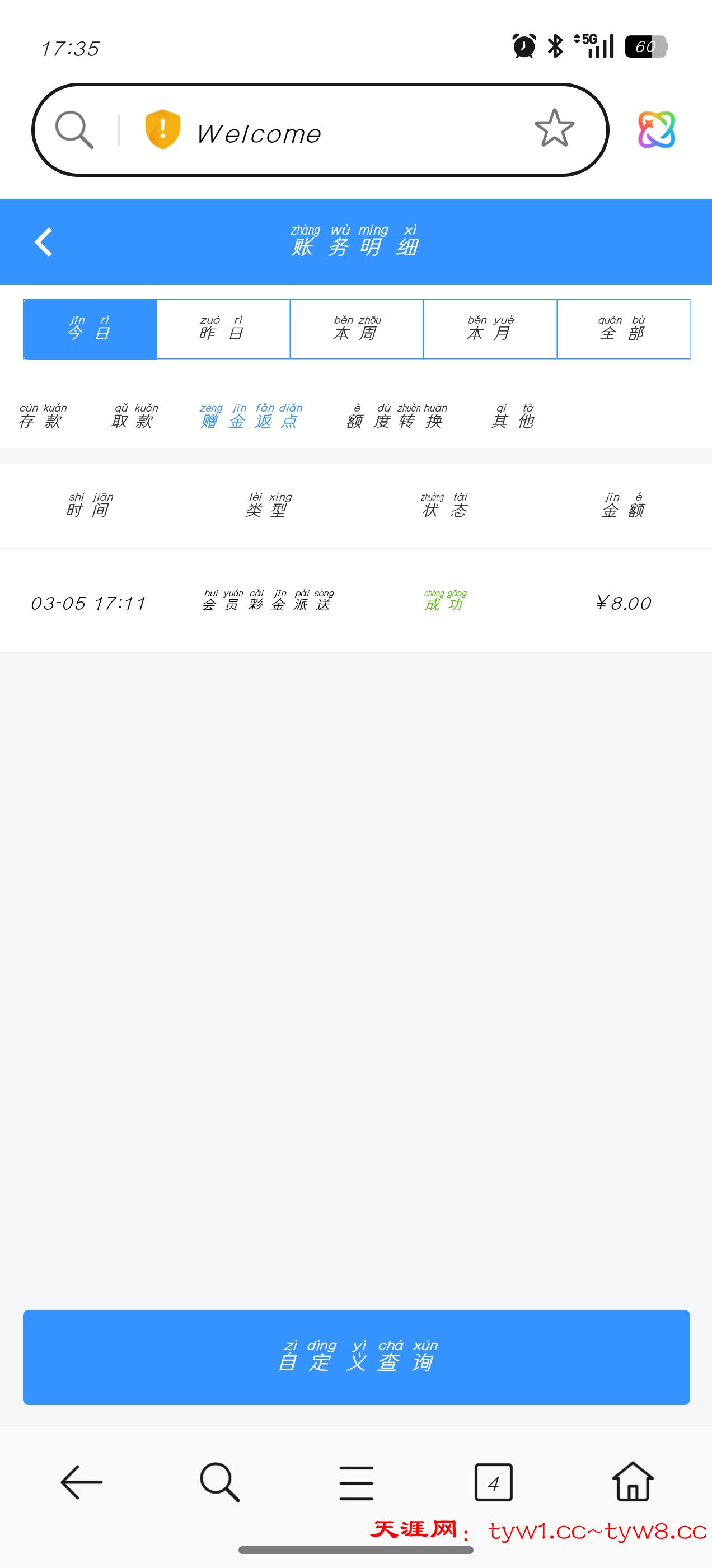
Task: Go to the browser home page
Action: coord(633,1482)
